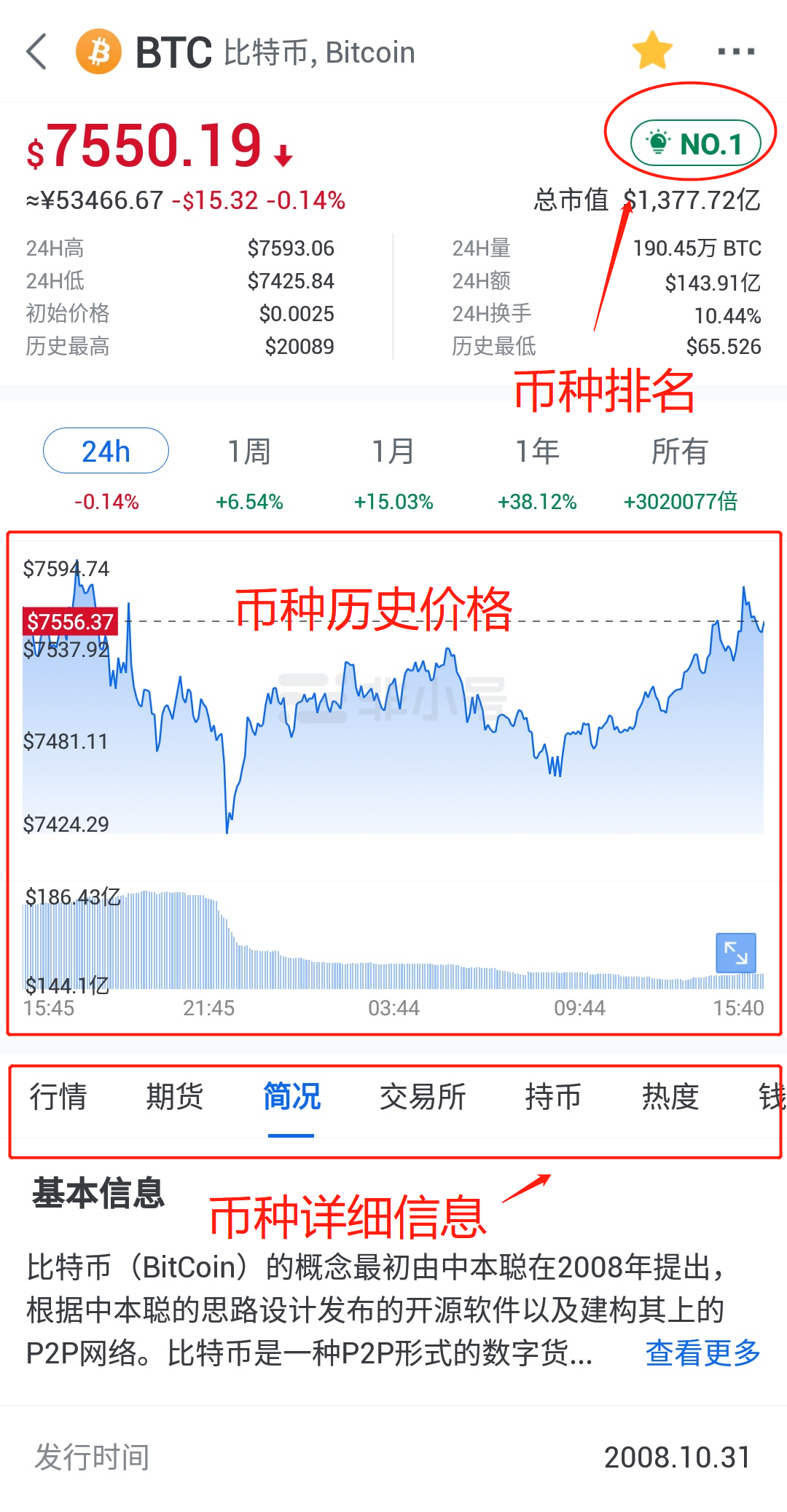Expand the price chart to fullscreen
Image resolution: width=787 pixels, height=1512 pixels.
pyautogui.click(x=736, y=953)
